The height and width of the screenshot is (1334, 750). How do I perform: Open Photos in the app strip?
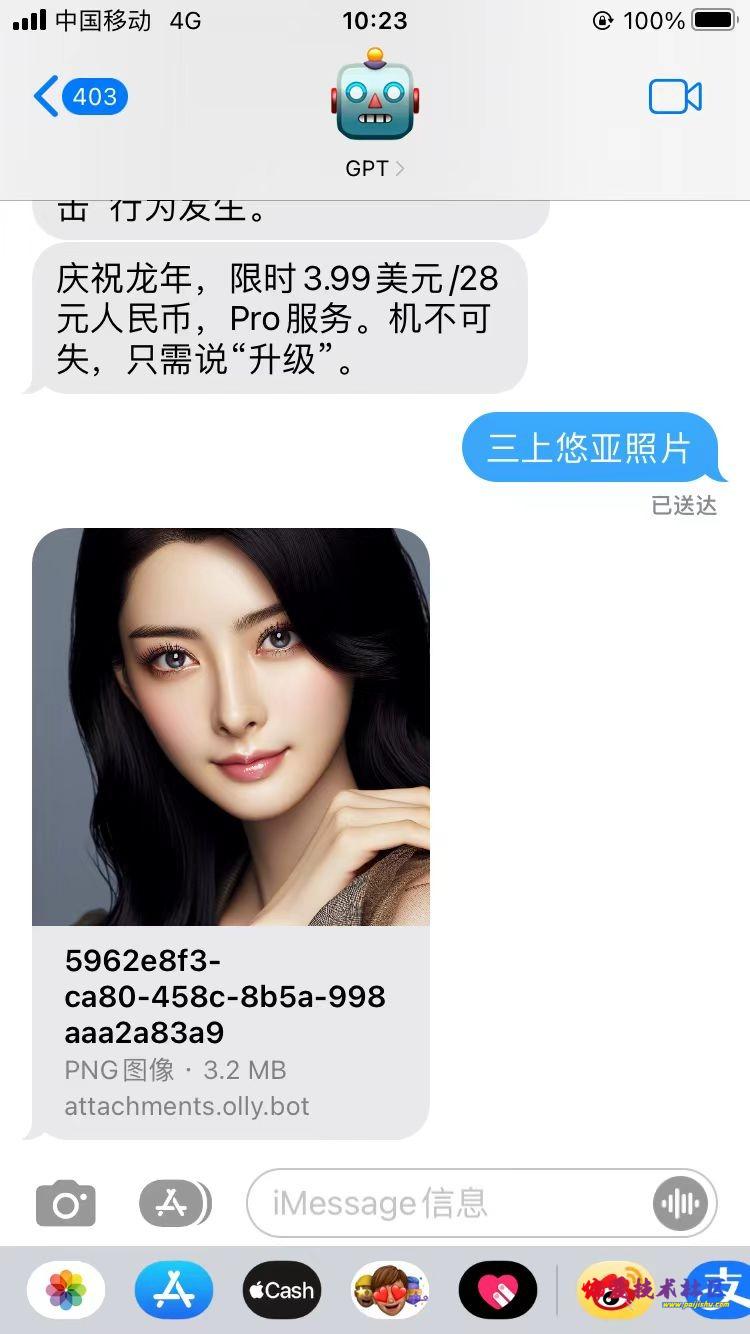(66, 1290)
